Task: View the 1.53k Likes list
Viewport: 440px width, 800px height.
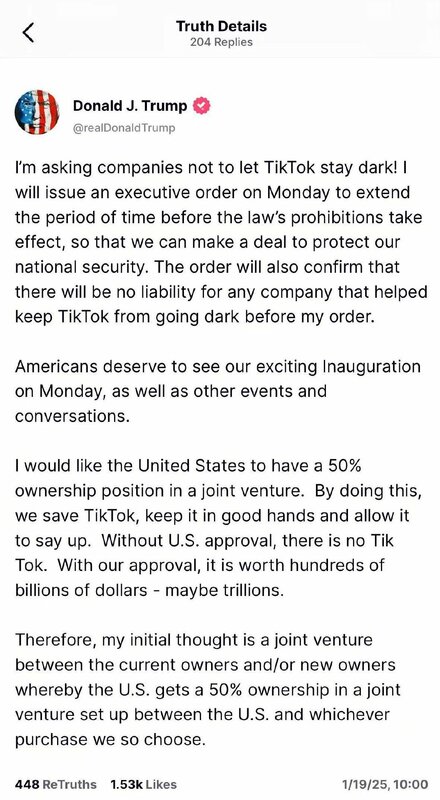Action: pyautogui.click(x=143, y=784)
